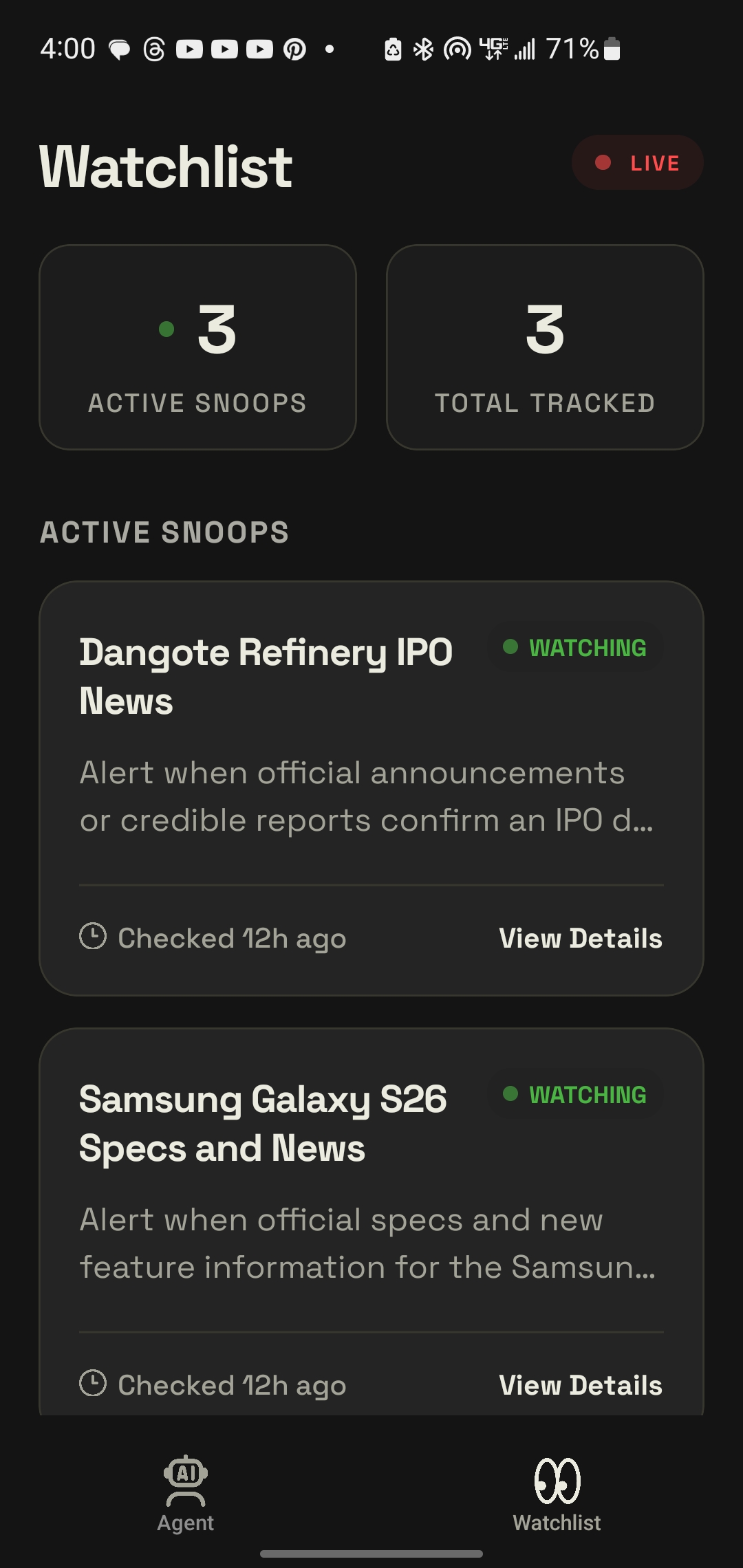Open the Dangote Refinery IPO News card
Image resolution: width=743 pixels, height=1568 pixels.
[x=266, y=677]
